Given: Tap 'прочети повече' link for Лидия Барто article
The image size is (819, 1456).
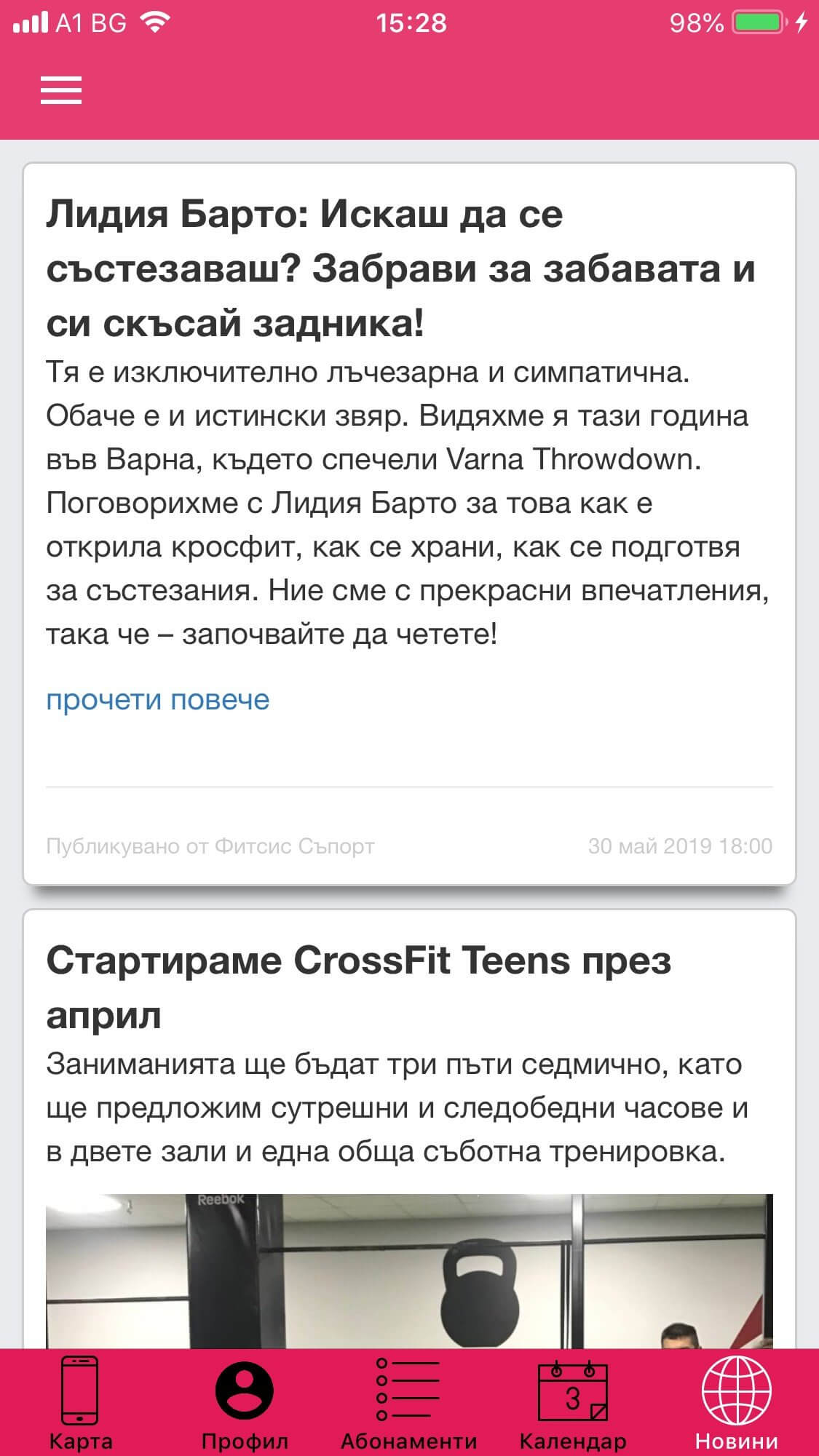Looking at the screenshot, I should coord(157,700).
